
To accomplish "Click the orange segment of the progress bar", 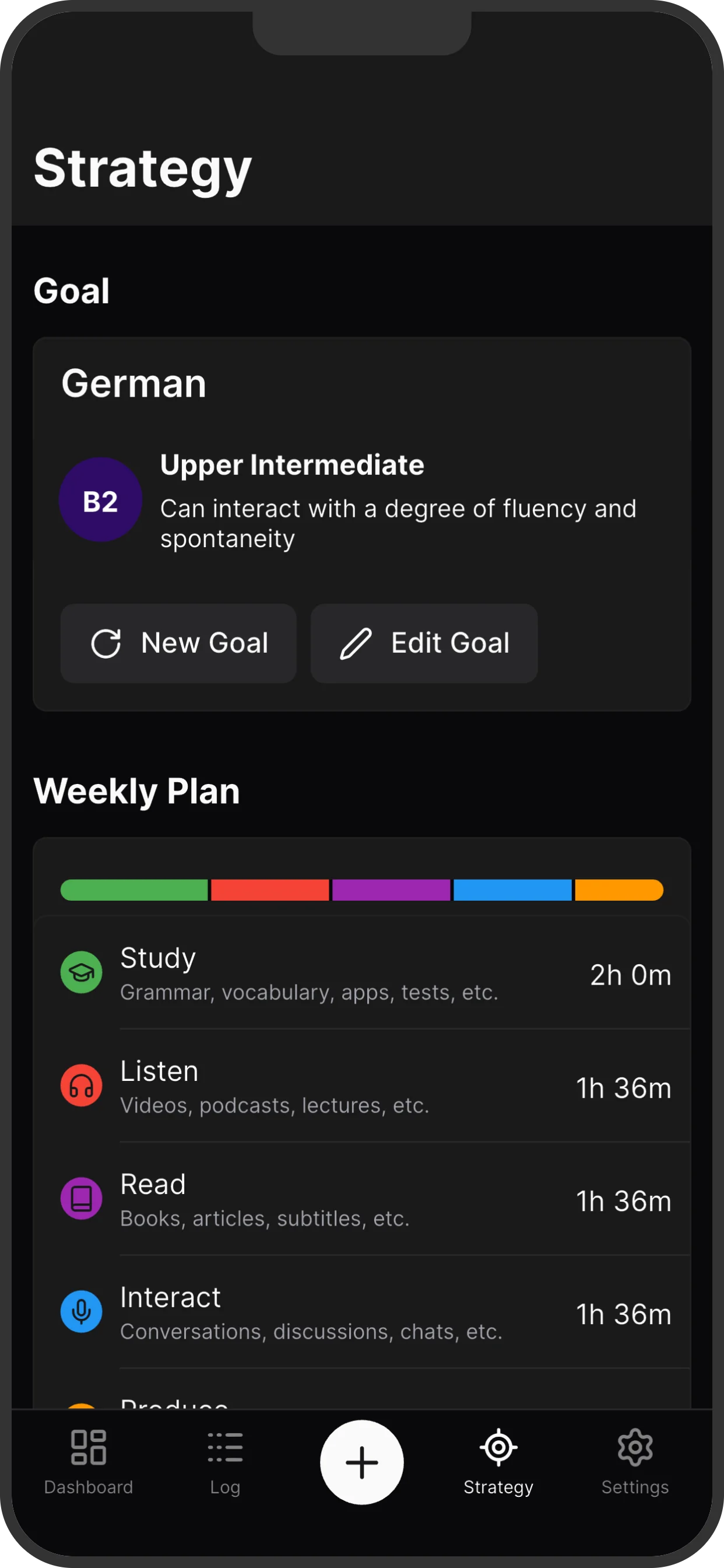I will coord(617,890).
